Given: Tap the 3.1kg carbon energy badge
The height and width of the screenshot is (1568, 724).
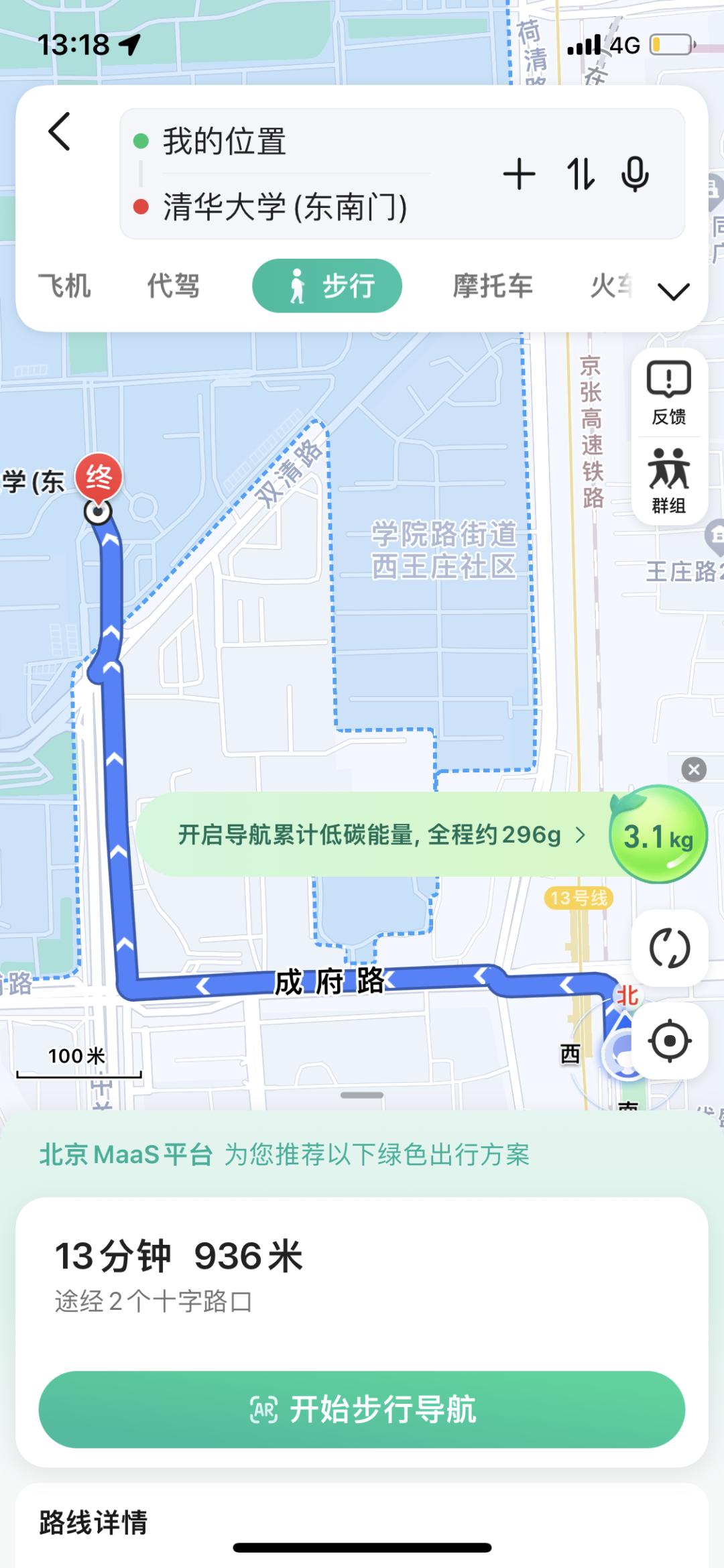Looking at the screenshot, I should point(659,833).
